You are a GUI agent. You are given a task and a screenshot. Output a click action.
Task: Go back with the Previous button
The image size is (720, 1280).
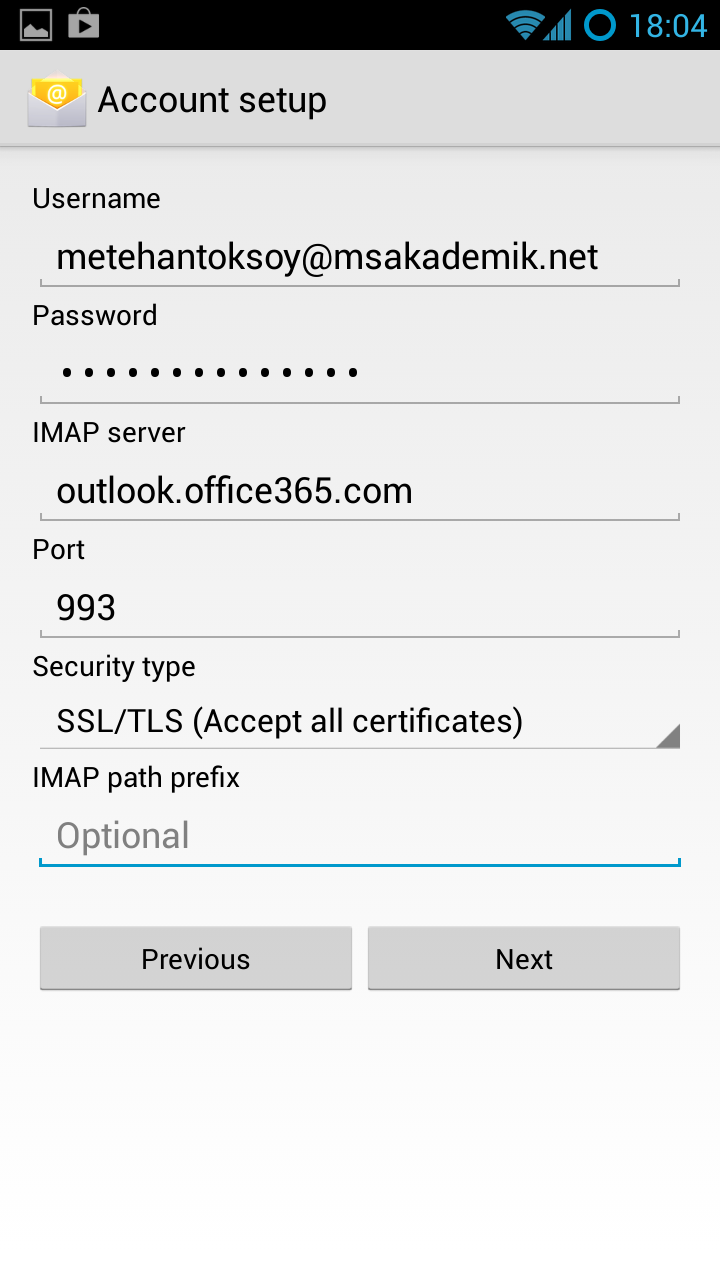pos(196,959)
